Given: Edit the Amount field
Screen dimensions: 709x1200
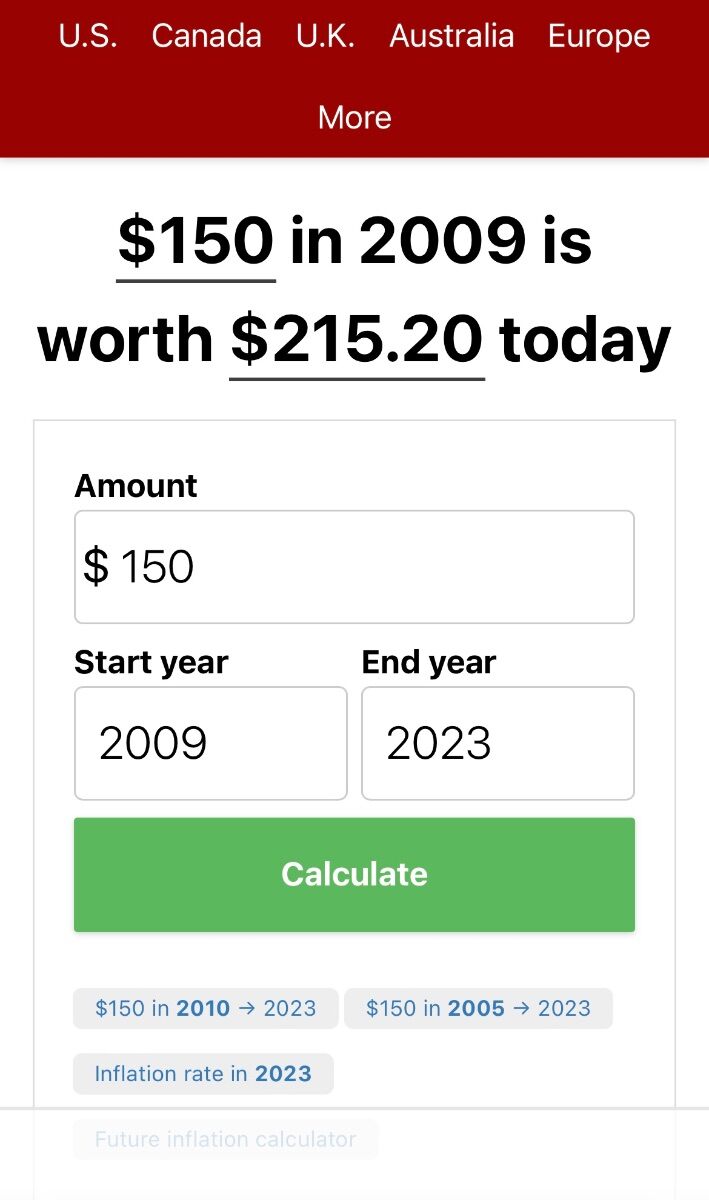Looking at the screenshot, I should [x=354, y=567].
